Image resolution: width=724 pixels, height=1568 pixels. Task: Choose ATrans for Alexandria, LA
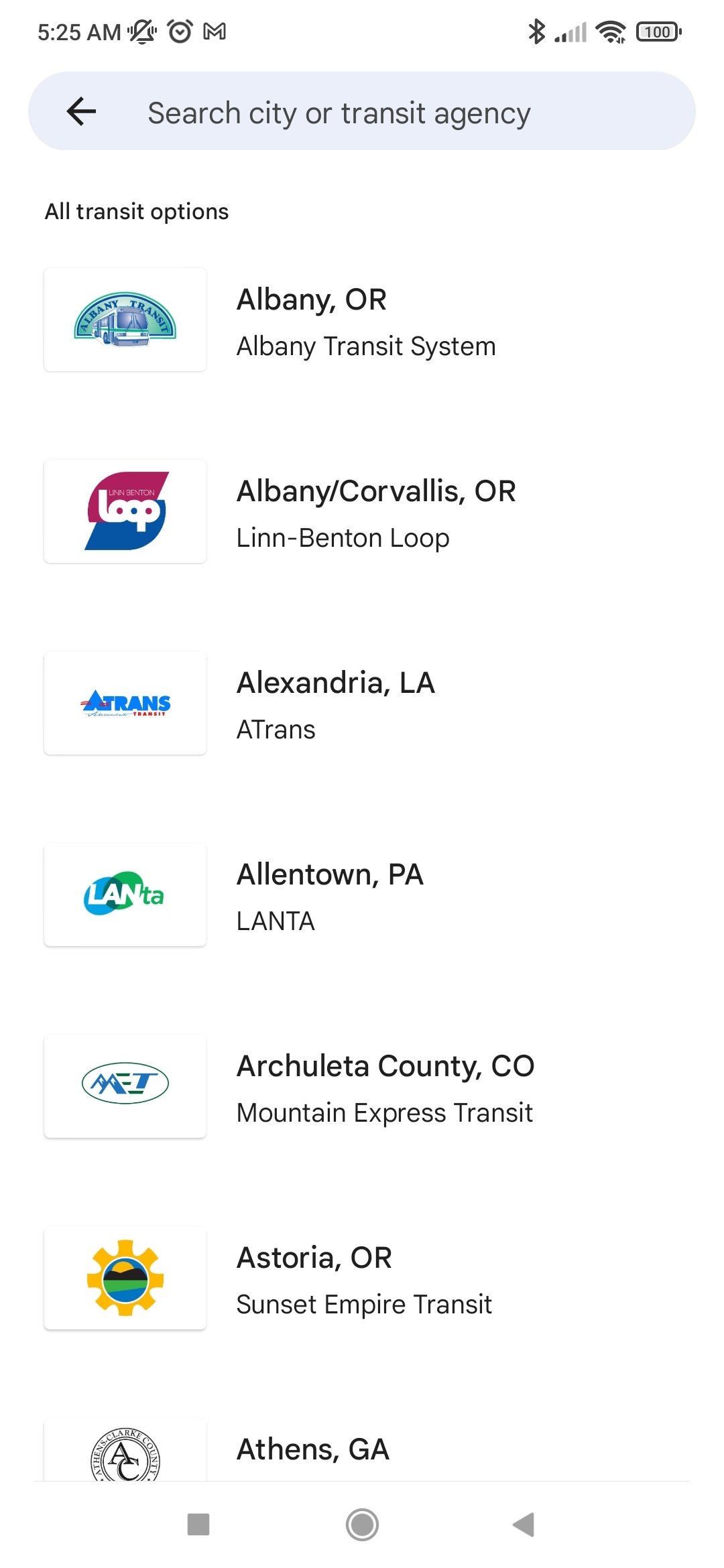click(x=335, y=704)
